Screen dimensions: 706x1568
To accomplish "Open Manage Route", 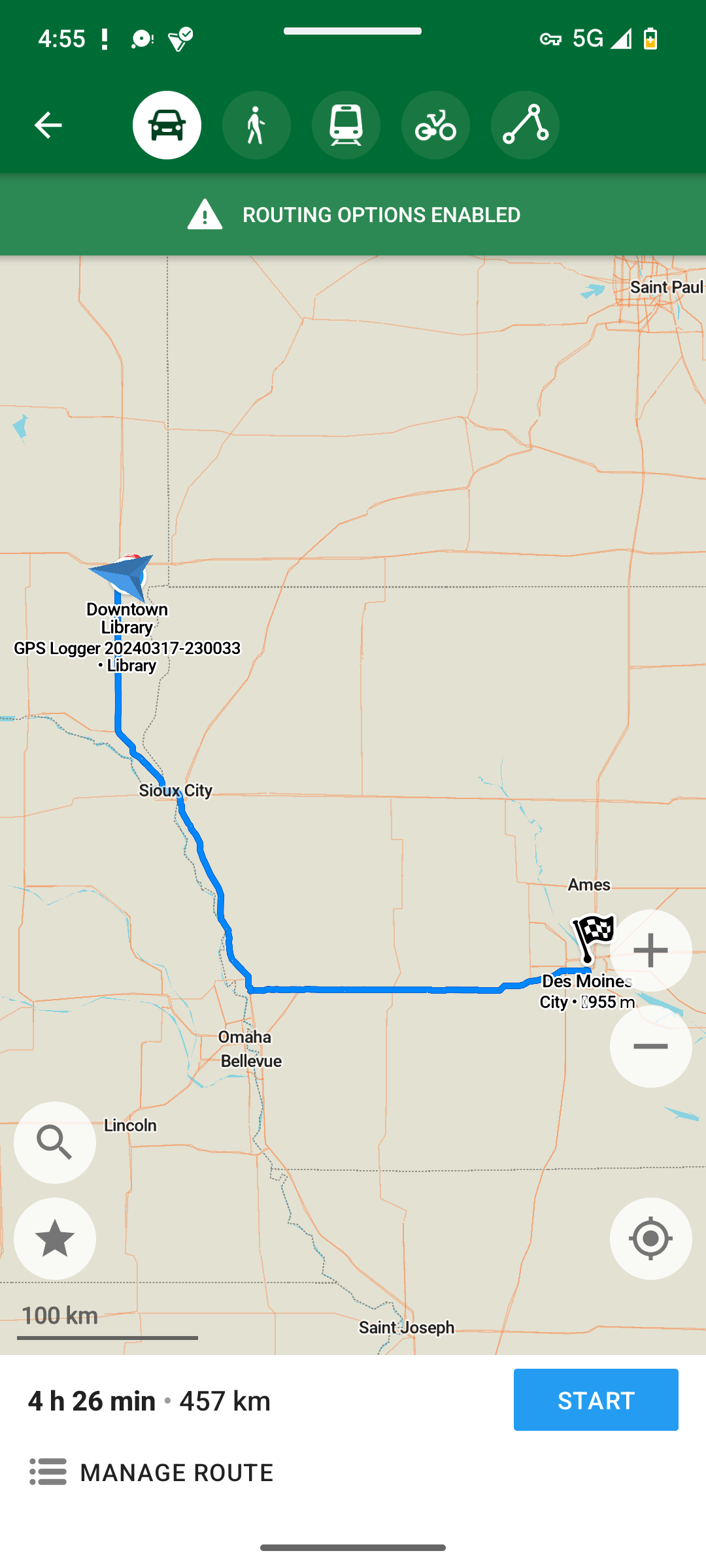I will 152,1473.
